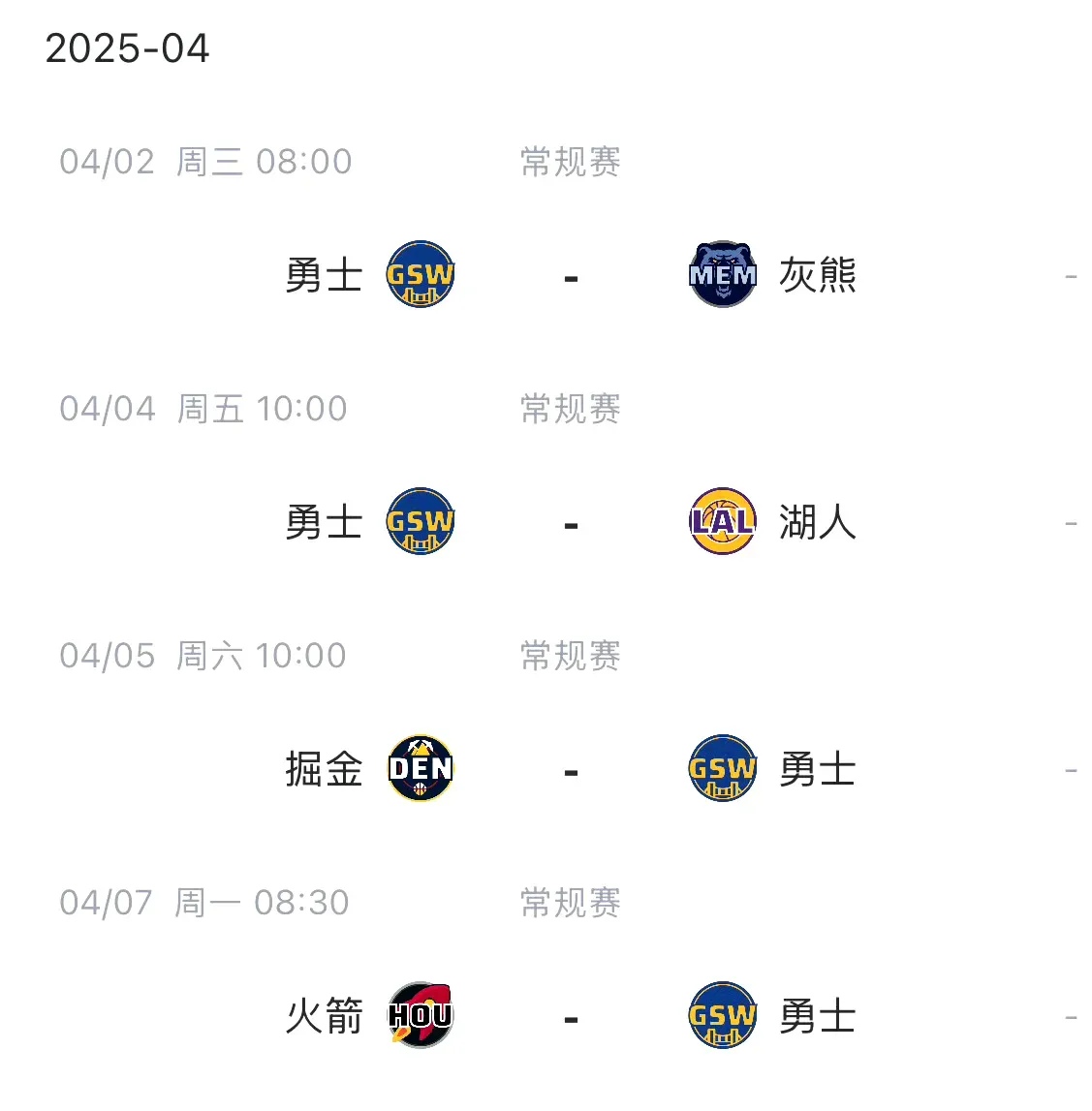Select the 常规赛 label of the 04/02 game
This screenshot has height=1111, width=1092.
coord(568,163)
